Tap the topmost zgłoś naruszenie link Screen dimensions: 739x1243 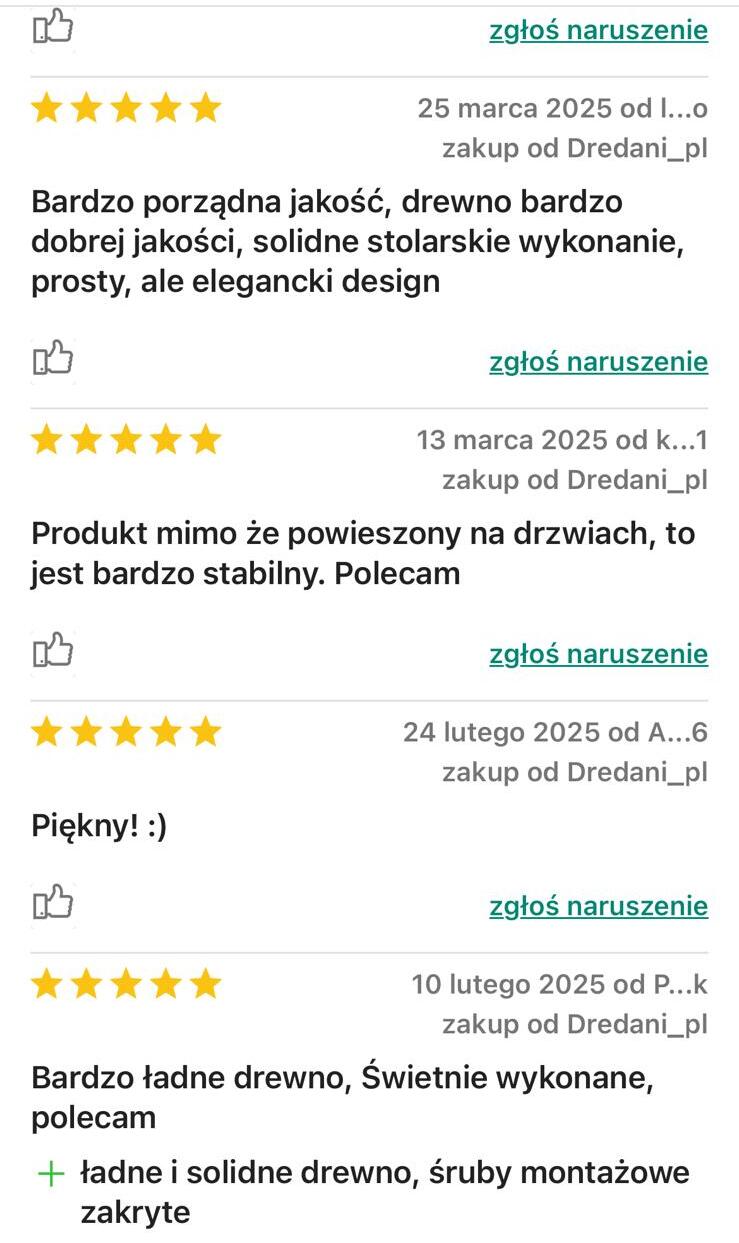coord(598,31)
